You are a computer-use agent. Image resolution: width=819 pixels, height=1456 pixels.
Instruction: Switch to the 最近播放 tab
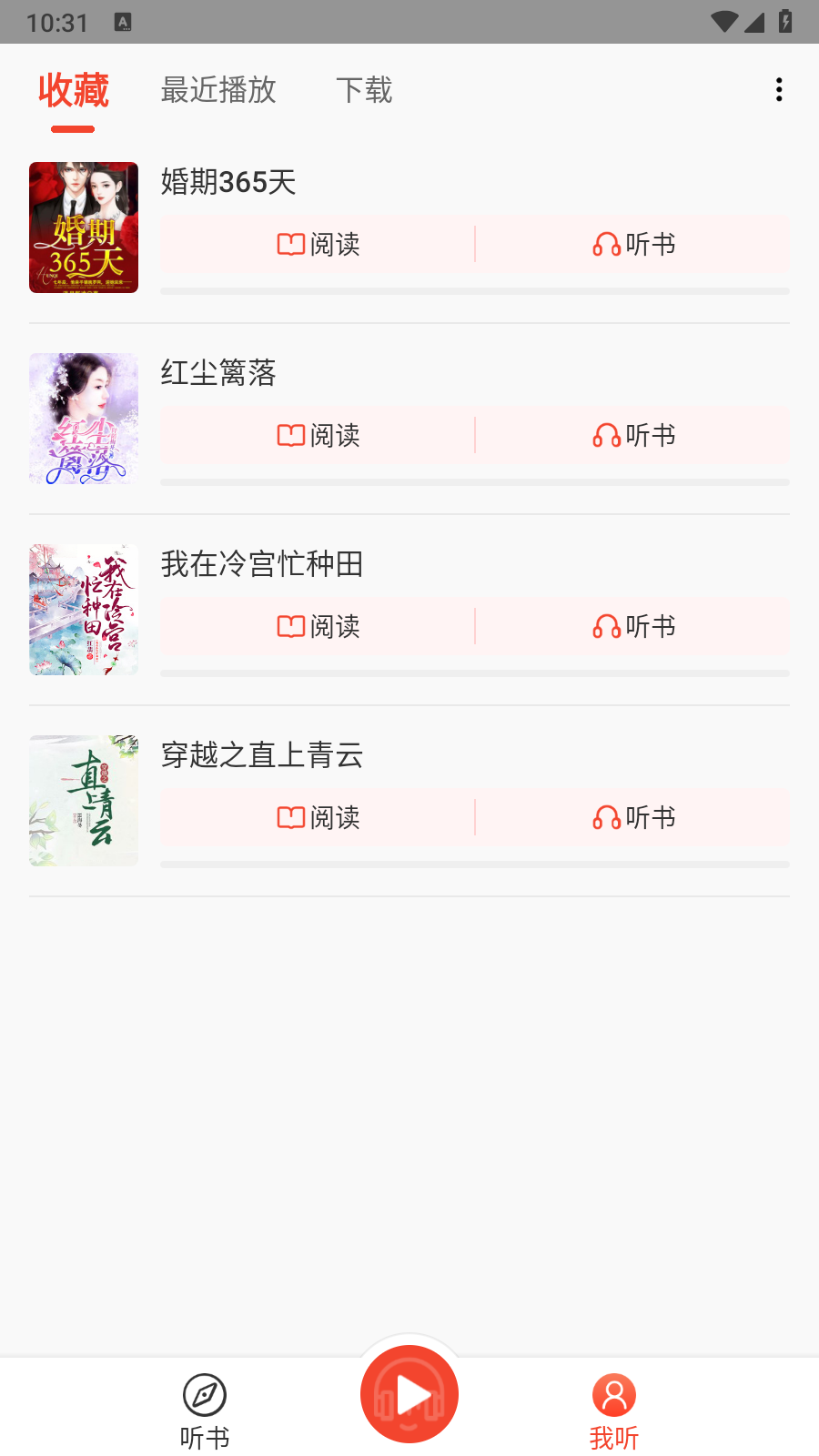tap(218, 90)
